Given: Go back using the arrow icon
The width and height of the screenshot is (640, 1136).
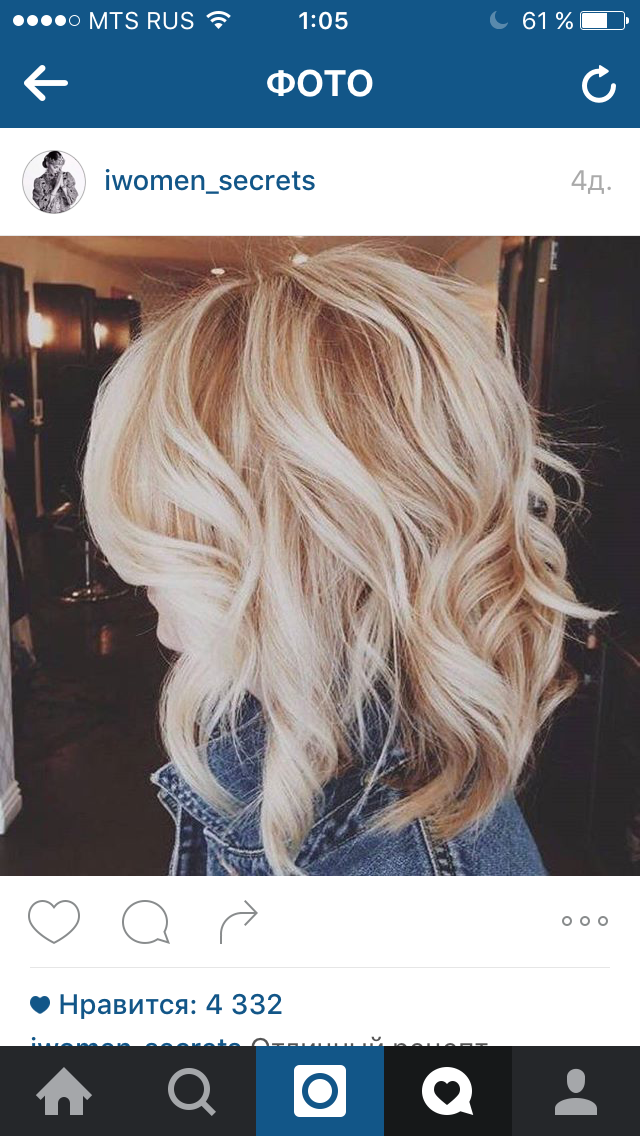Looking at the screenshot, I should pos(46,84).
